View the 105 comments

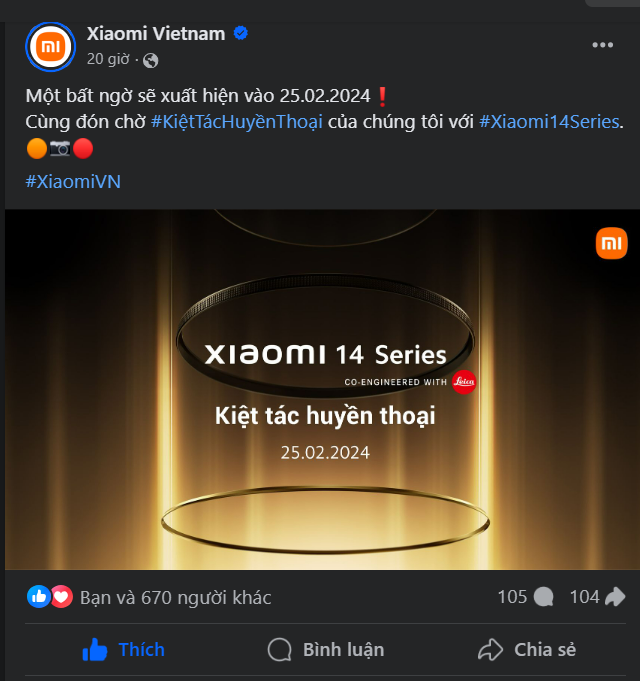(526, 597)
